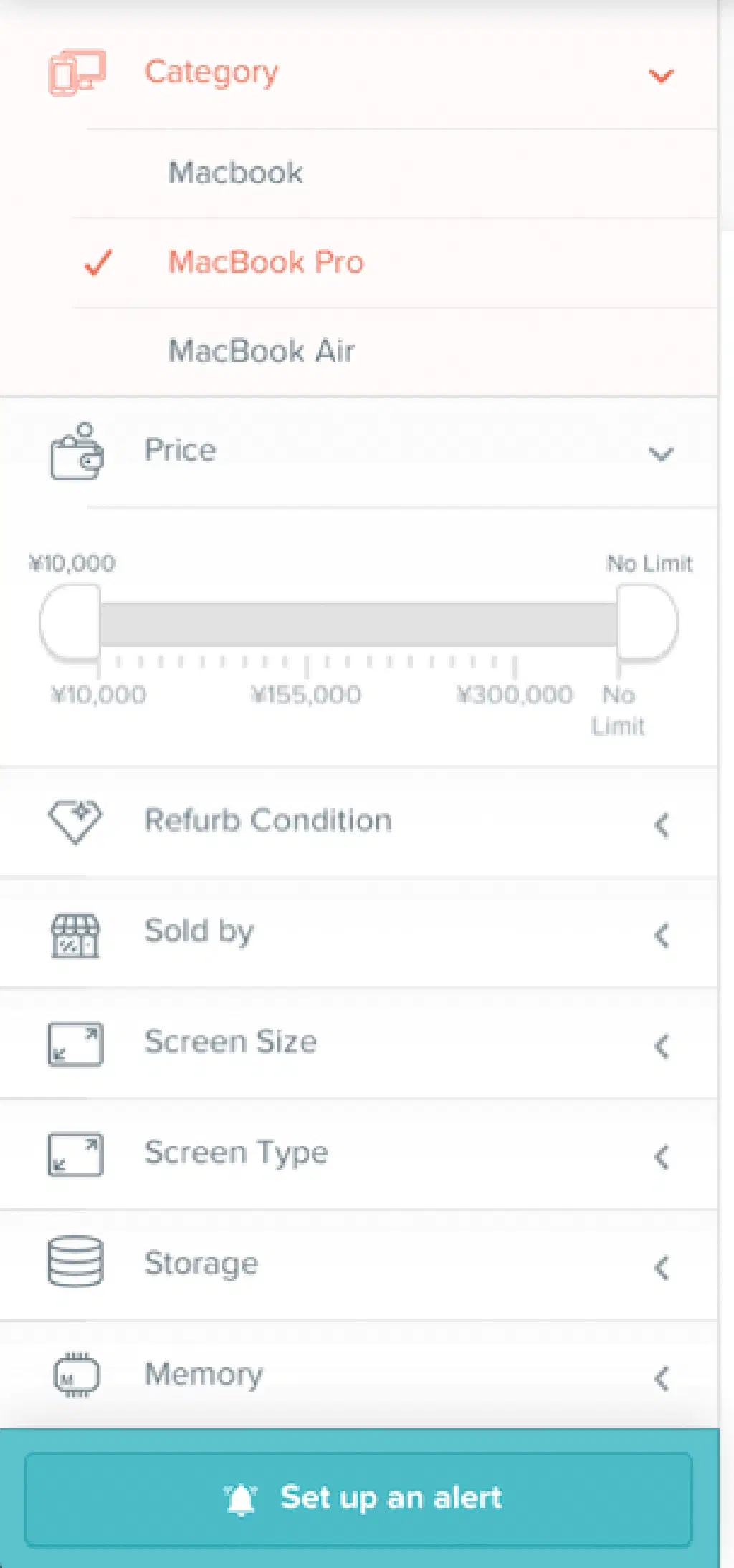Image resolution: width=734 pixels, height=1568 pixels.
Task: Collapse the Category section
Action: (660, 75)
